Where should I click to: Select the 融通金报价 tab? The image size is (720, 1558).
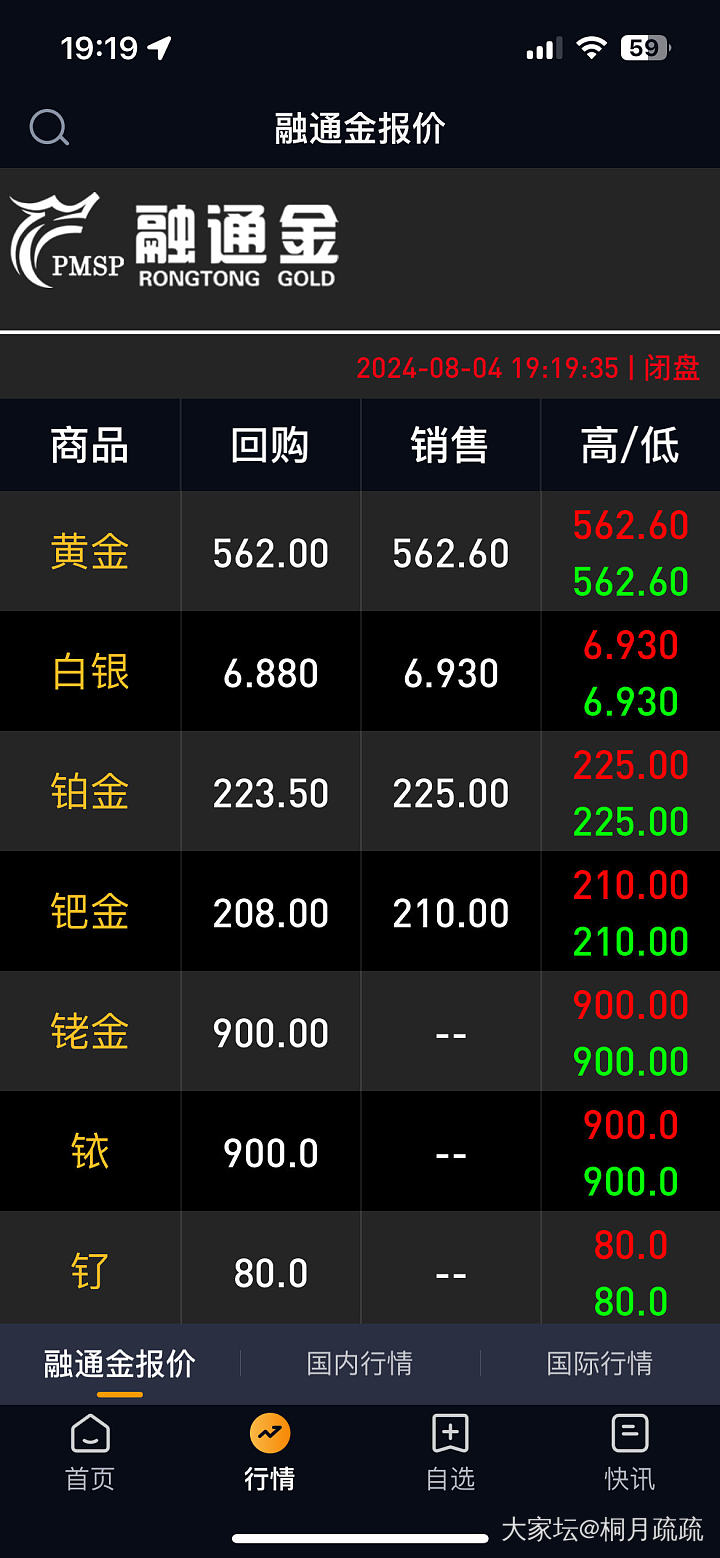[x=120, y=1364]
